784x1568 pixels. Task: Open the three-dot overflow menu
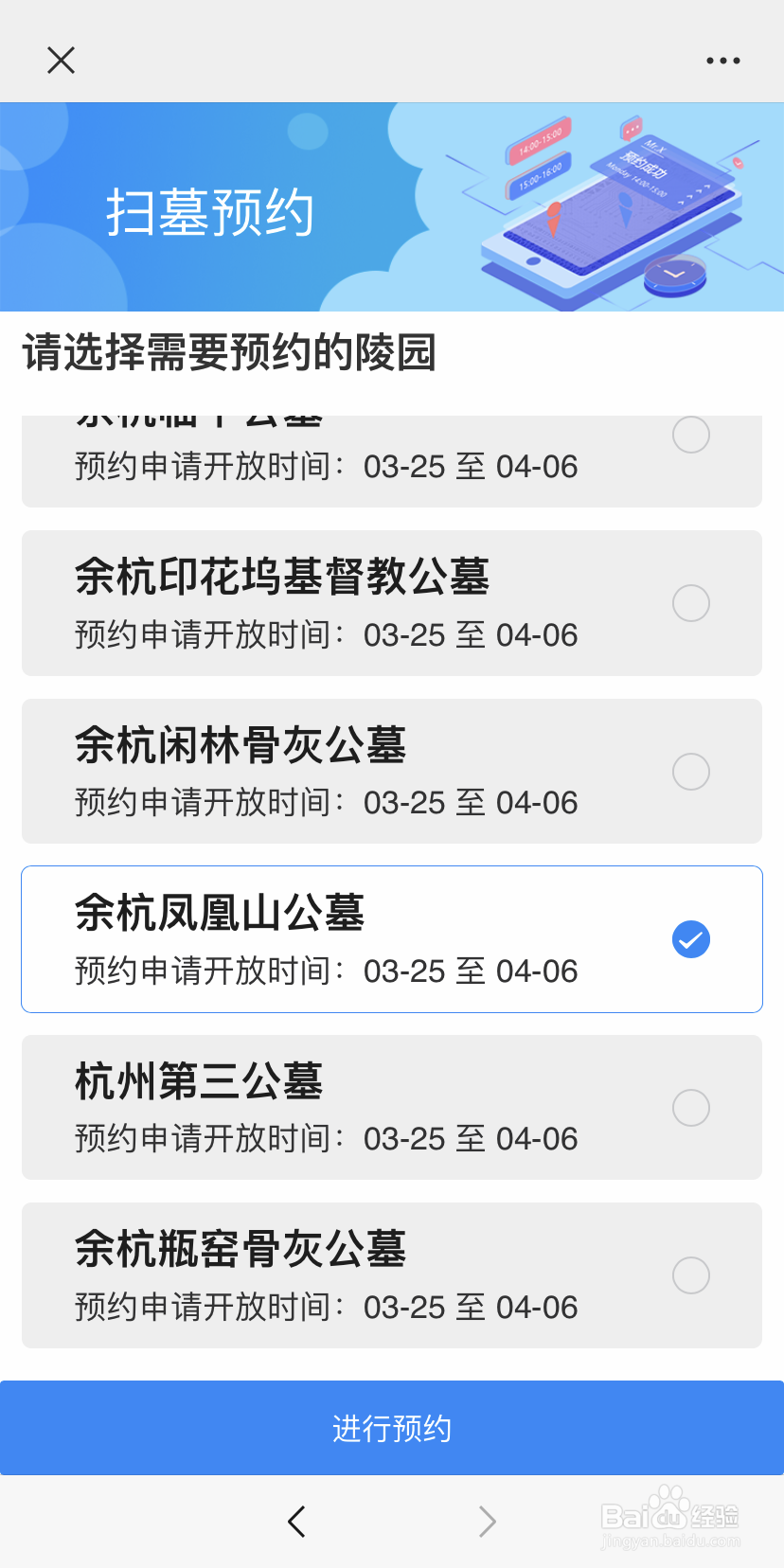[723, 61]
